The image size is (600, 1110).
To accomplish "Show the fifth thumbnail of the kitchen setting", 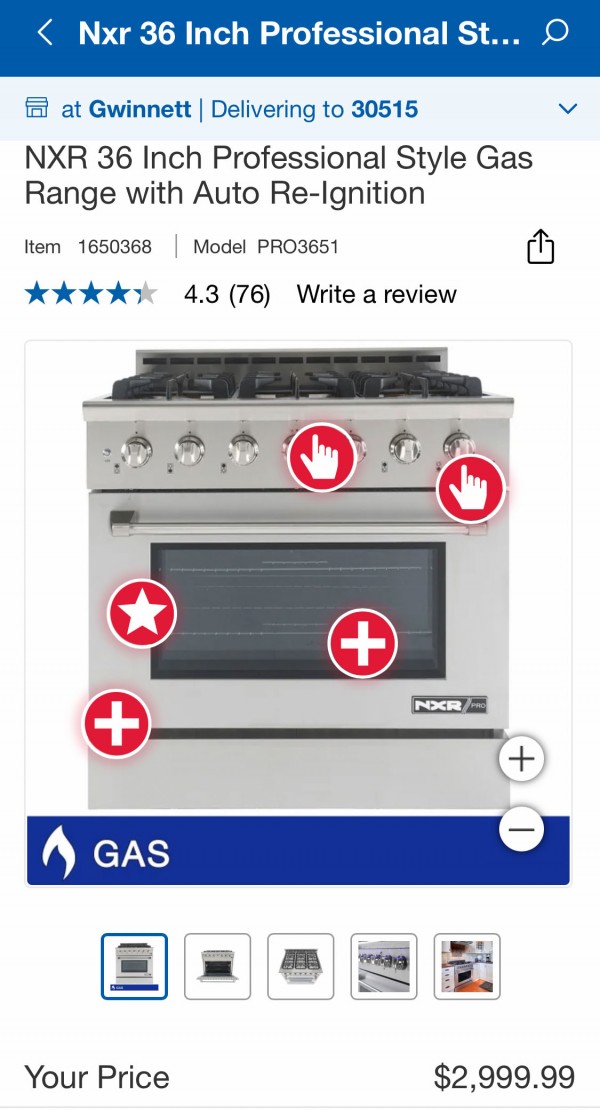I will (466, 966).
